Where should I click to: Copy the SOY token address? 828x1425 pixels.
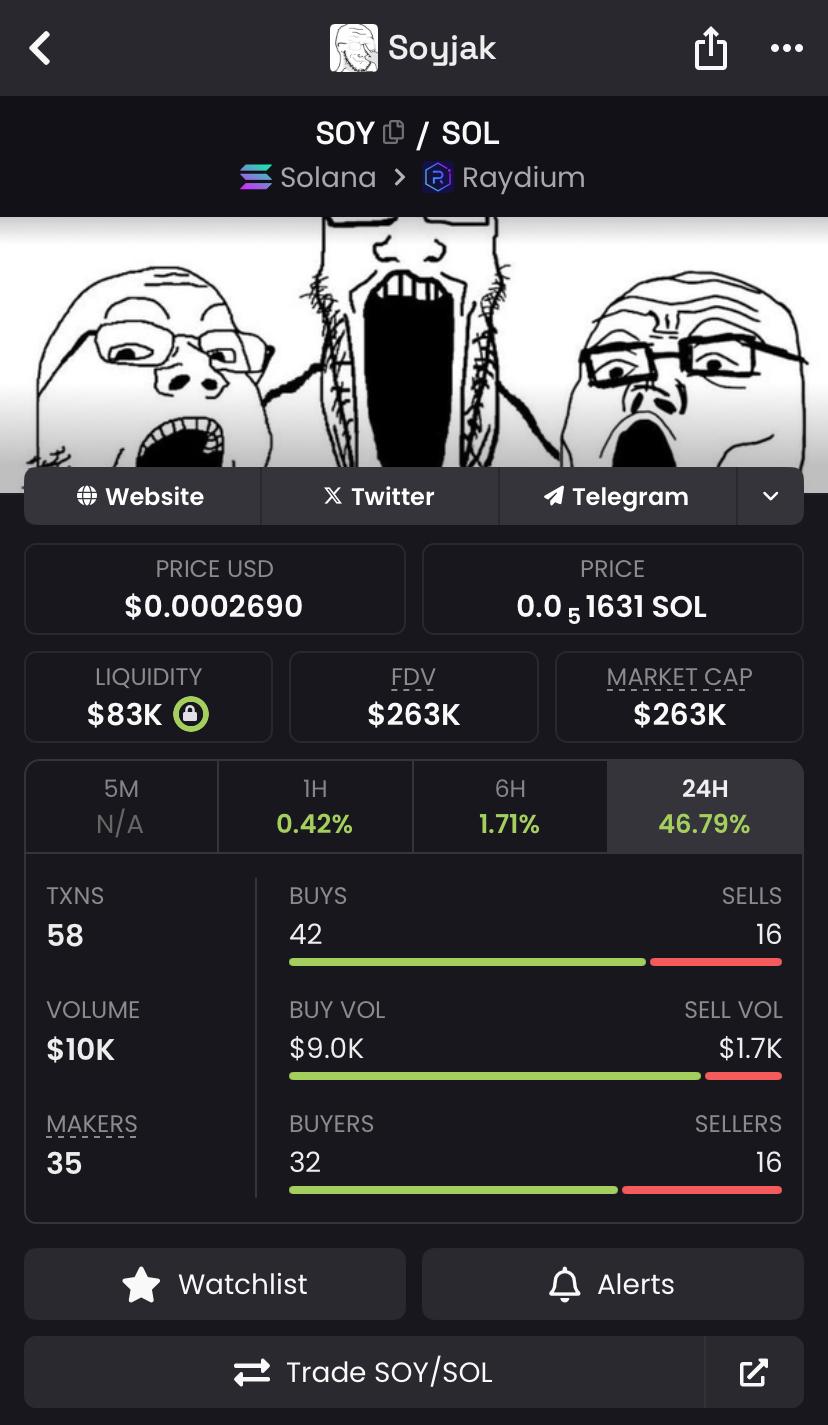(x=394, y=132)
